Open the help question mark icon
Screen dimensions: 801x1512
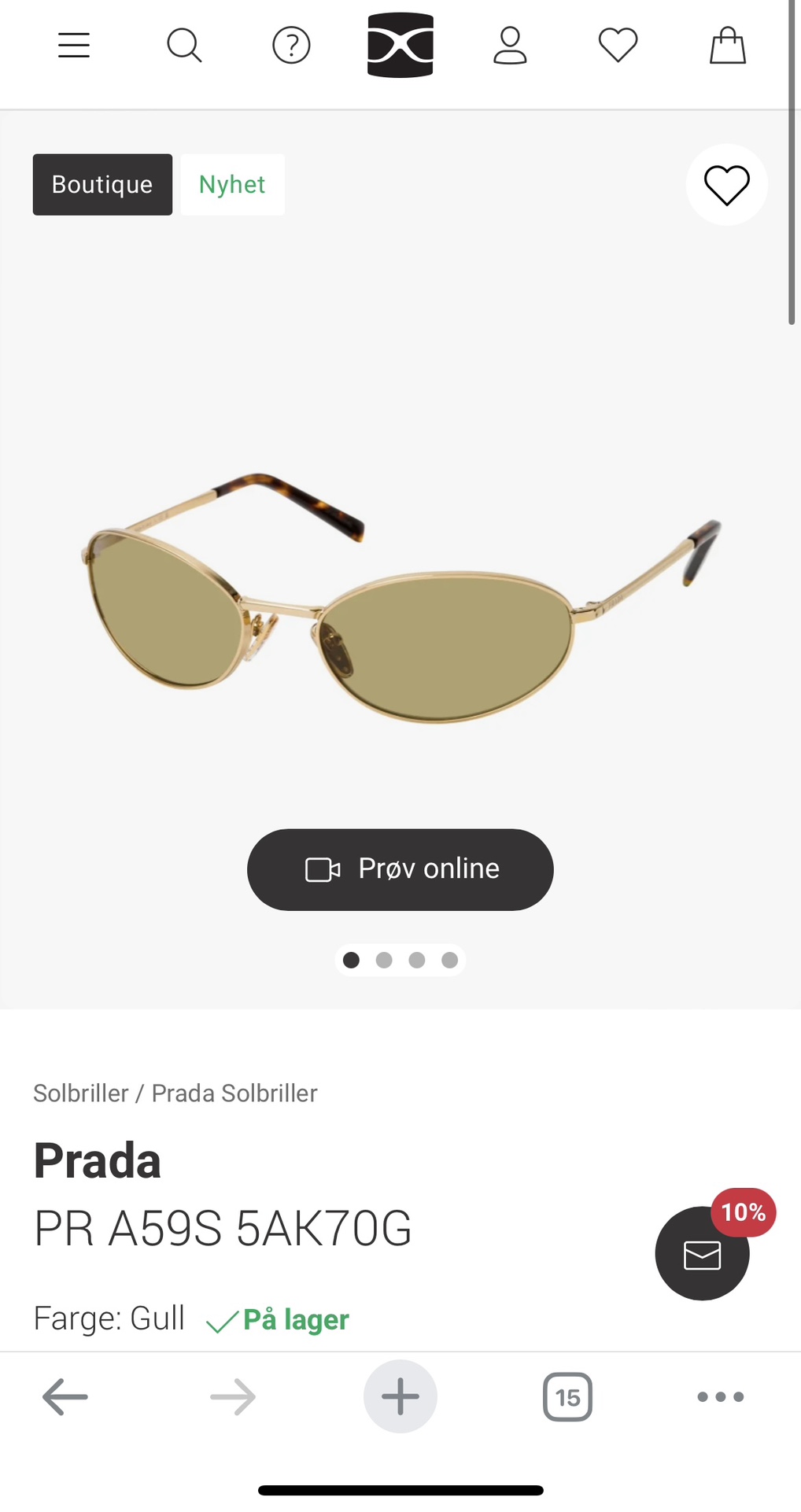point(291,46)
